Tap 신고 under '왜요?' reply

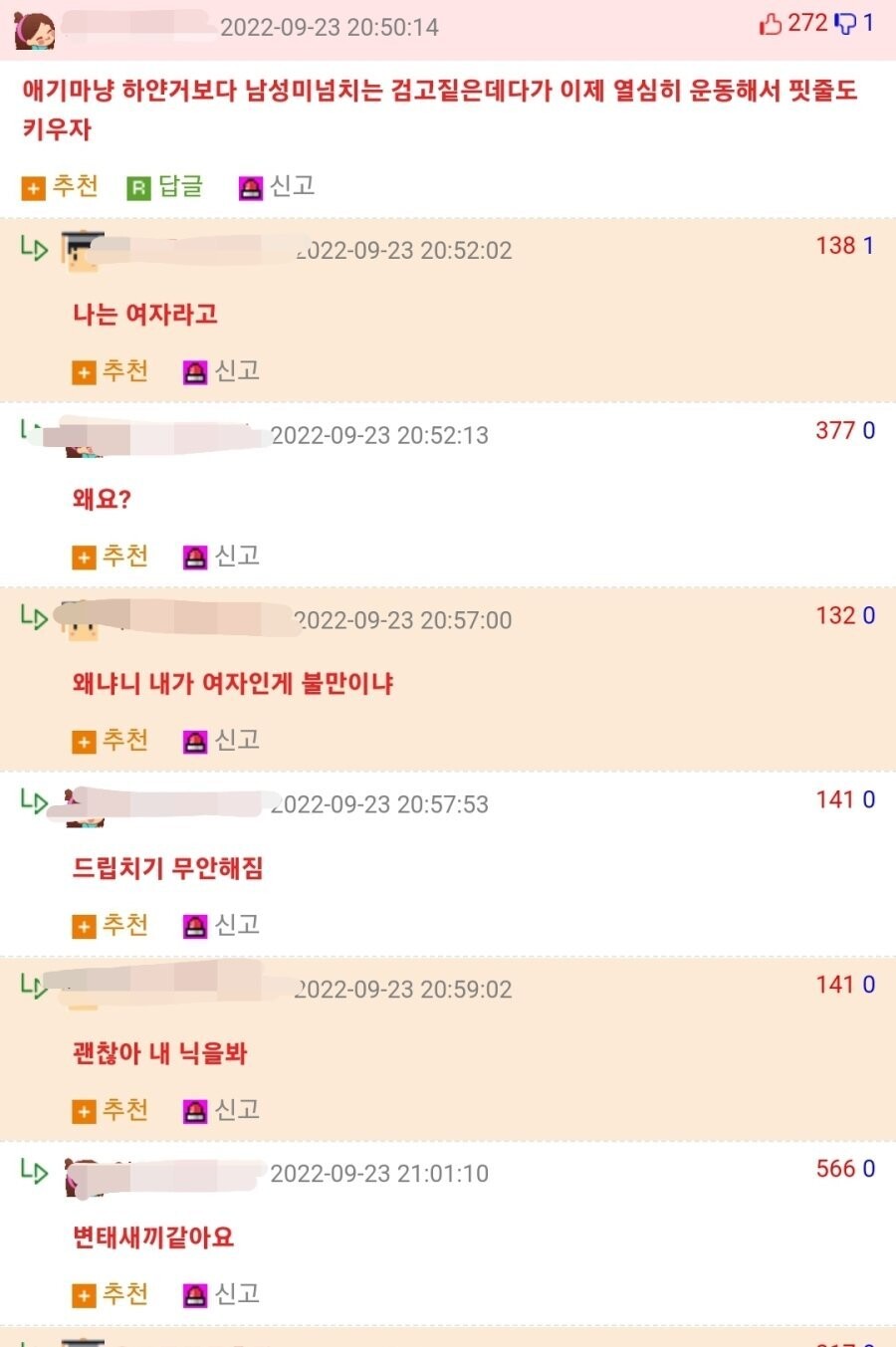pyautogui.click(x=222, y=556)
